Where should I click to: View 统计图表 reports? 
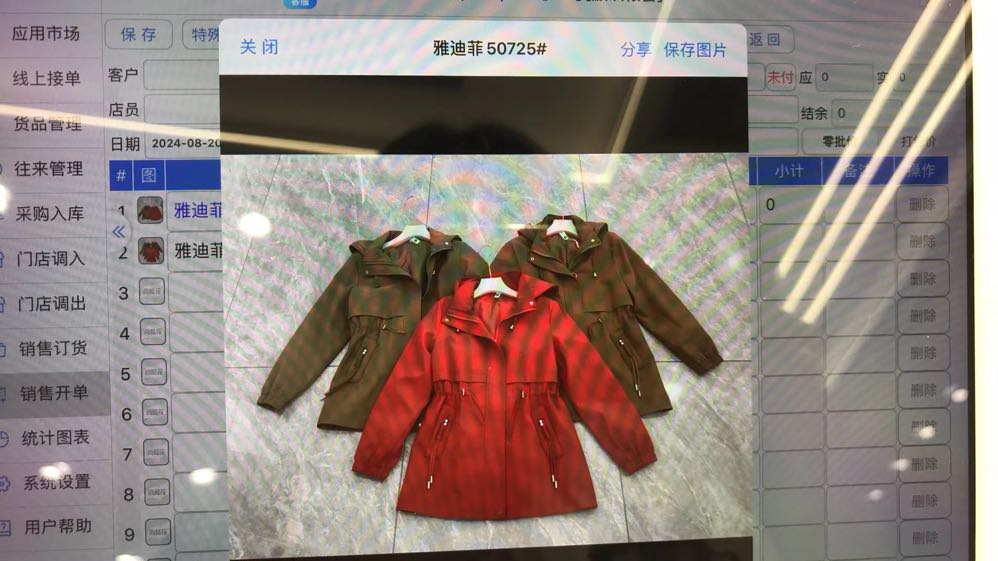point(56,437)
